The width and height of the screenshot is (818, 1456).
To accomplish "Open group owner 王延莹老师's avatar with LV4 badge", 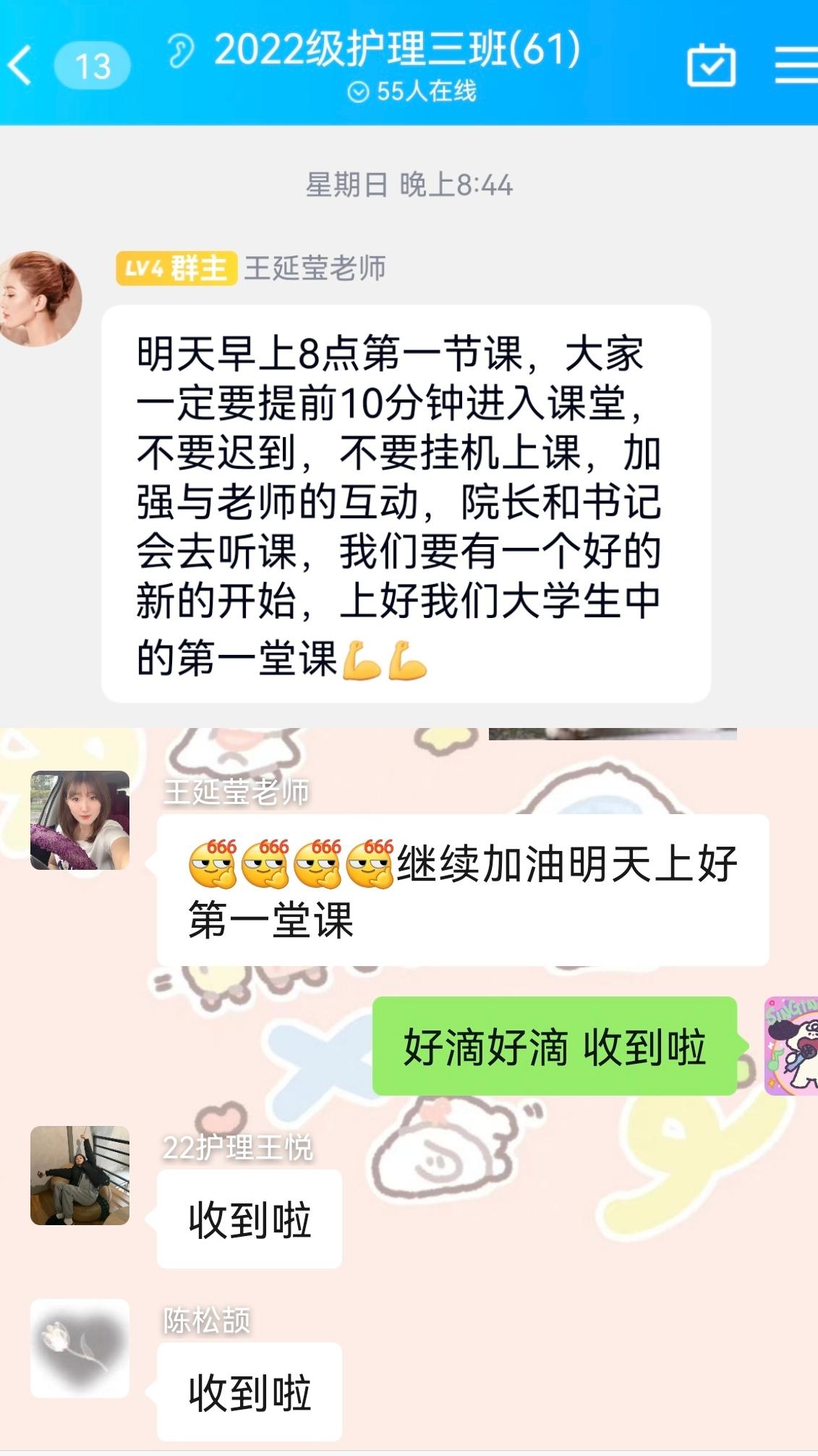I will [40, 298].
